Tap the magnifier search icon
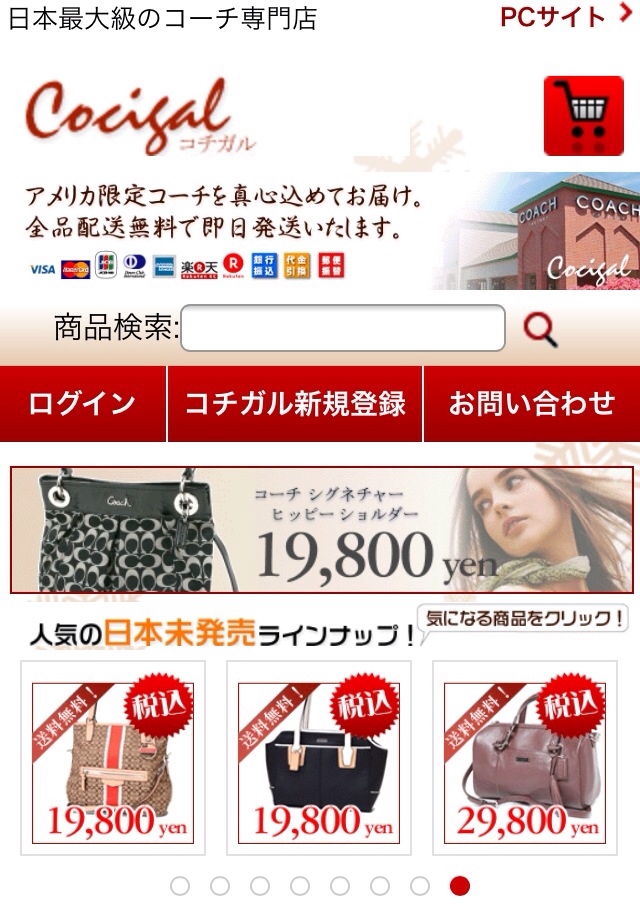Screen dimensions: 640x904 point(541,329)
